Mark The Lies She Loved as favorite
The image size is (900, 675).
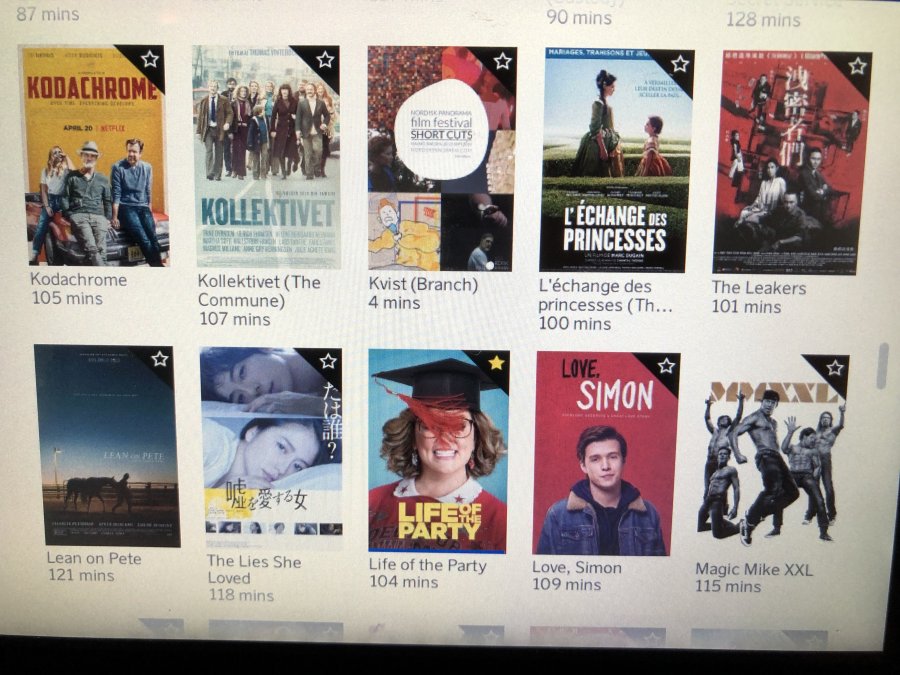pos(328,361)
